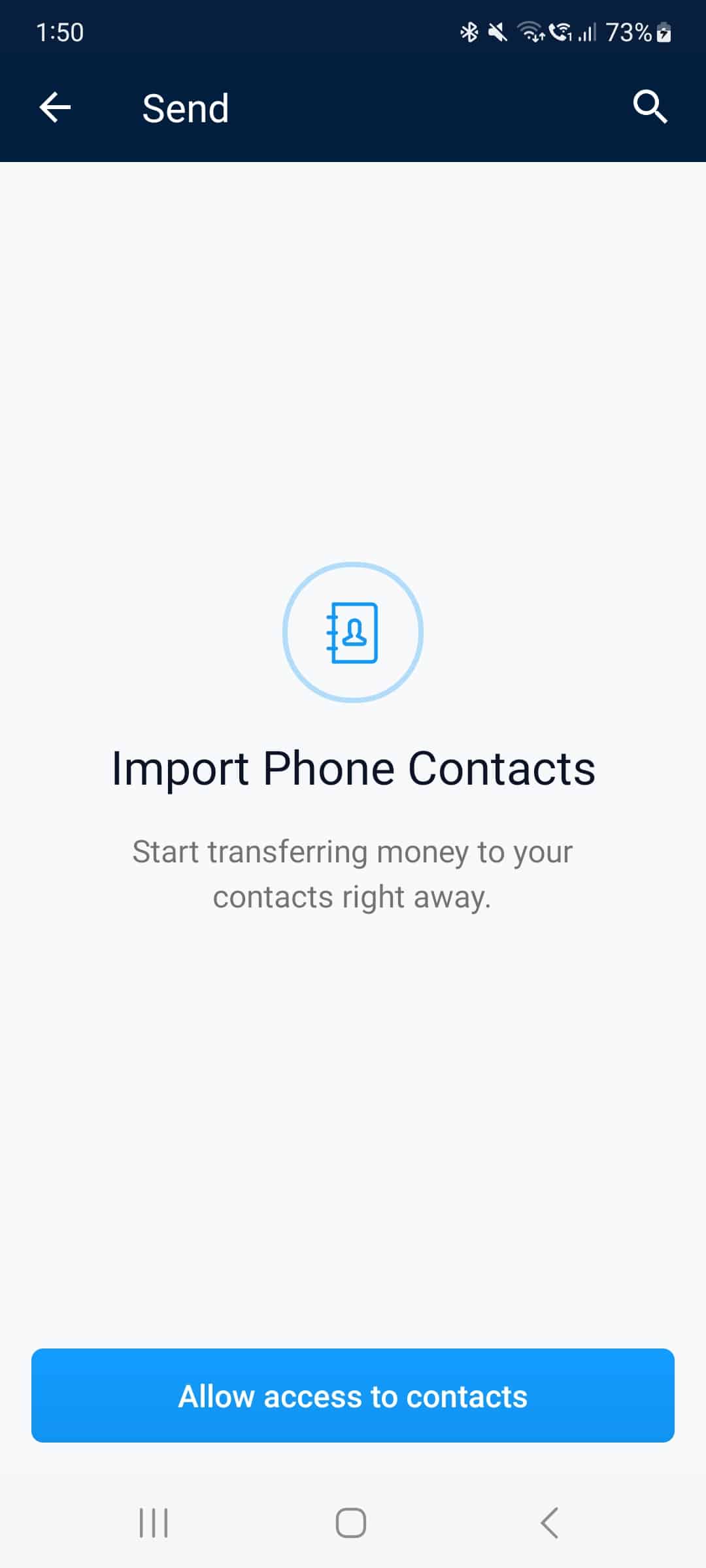Viewport: 706px width, 1568px height.
Task: Tap the money transfer description text
Action: 353,874
